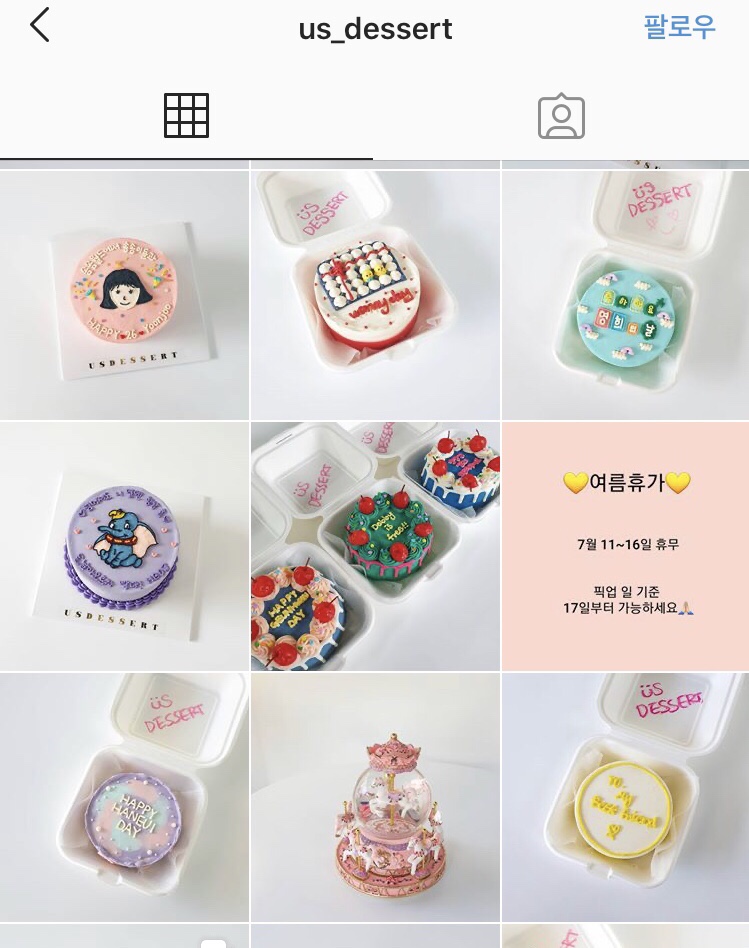Image resolution: width=749 pixels, height=948 pixels.
Task: Go back using the arrow icon
Action: point(40,27)
